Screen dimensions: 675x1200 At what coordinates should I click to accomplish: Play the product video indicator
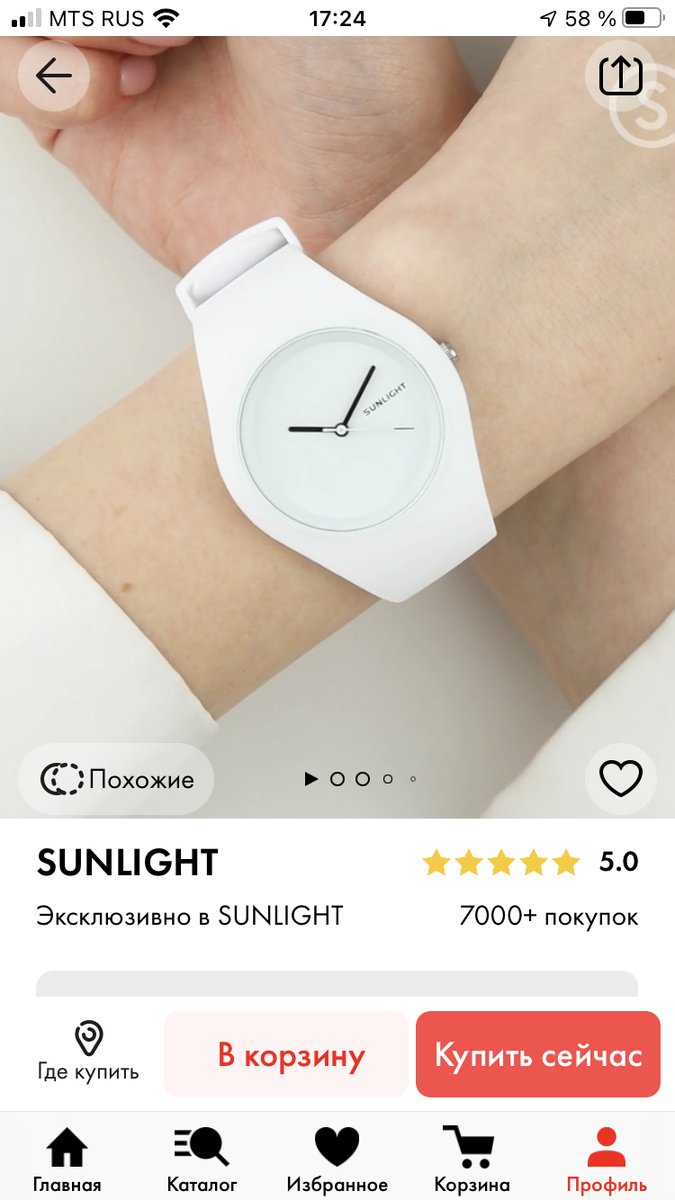(x=311, y=779)
